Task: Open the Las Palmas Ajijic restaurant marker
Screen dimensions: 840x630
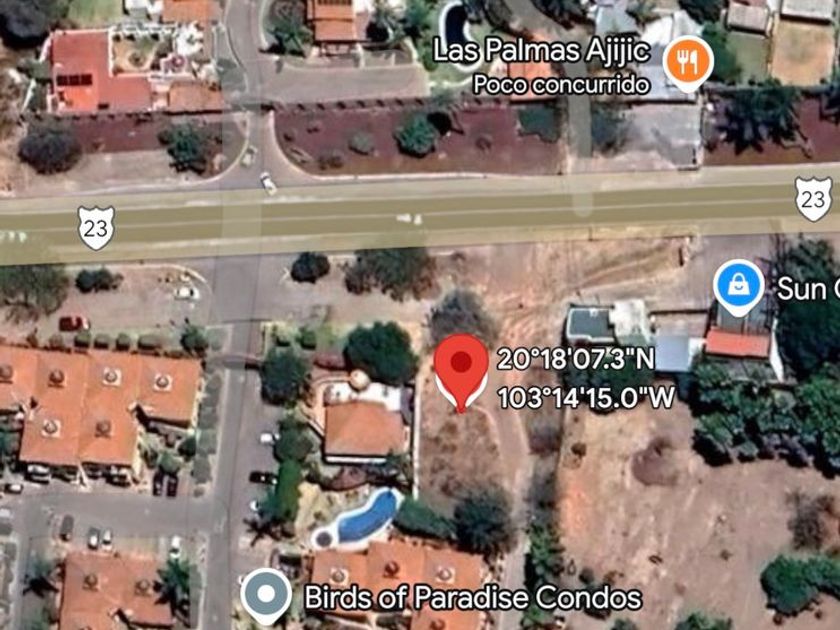Action: tap(686, 63)
